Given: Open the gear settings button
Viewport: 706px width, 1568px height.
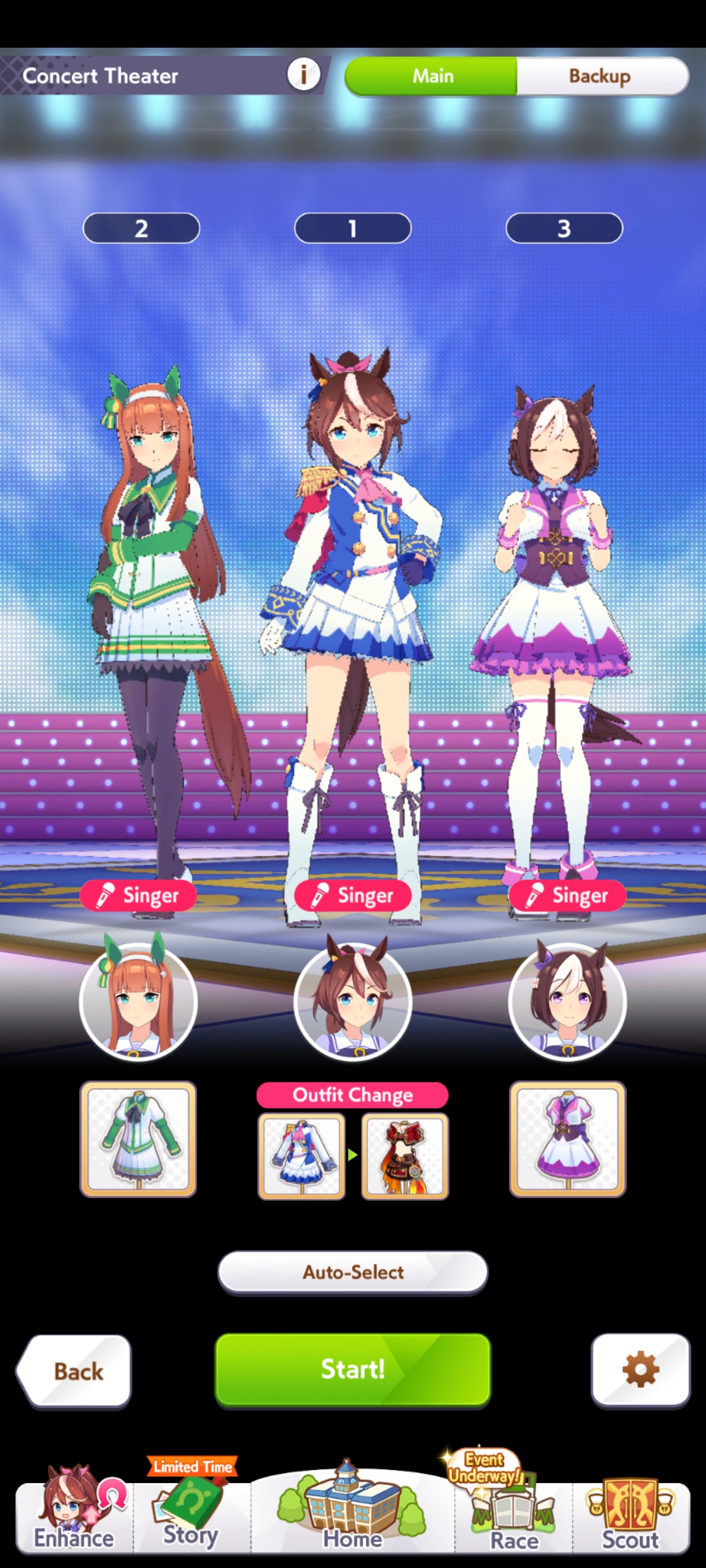Looking at the screenshot, I should point(641,1369).
